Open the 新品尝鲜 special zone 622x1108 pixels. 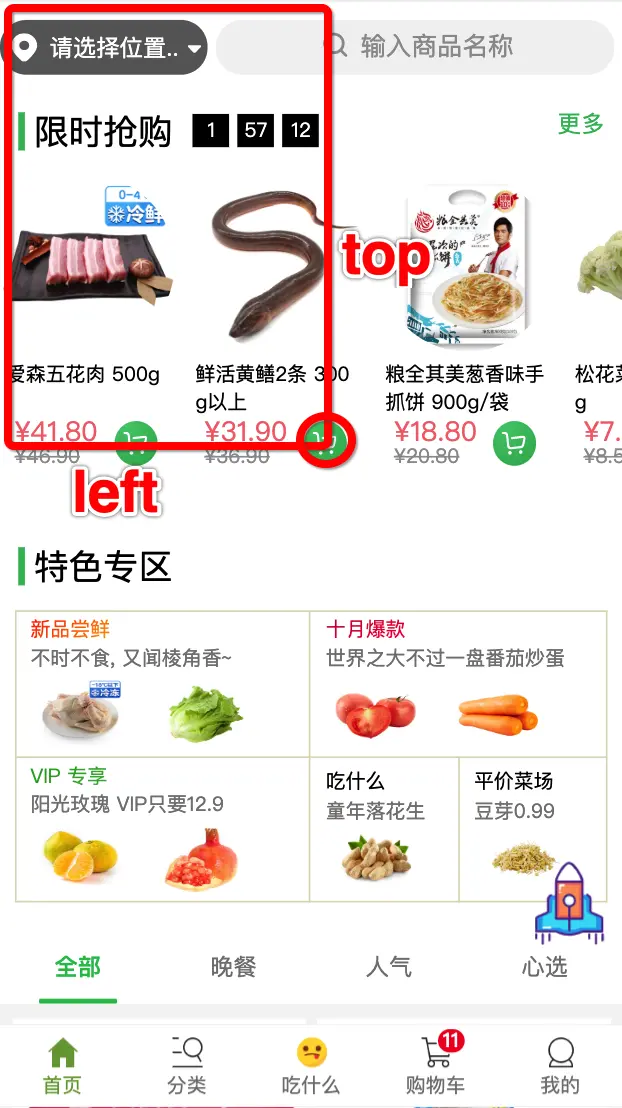(x=162, y=683)
